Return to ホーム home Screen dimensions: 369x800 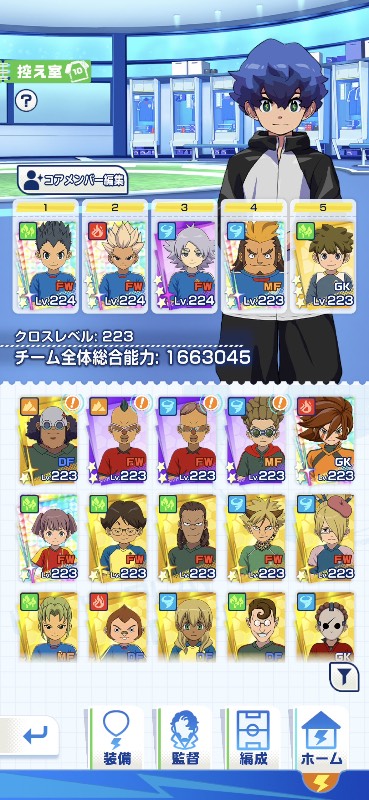click(x=322, y=738)
